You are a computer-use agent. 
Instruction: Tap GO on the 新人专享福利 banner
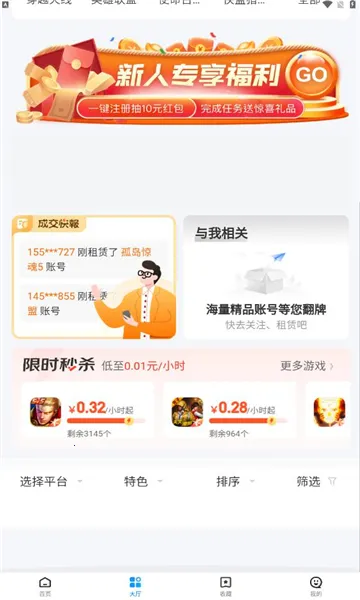click(x=311, y=75)
